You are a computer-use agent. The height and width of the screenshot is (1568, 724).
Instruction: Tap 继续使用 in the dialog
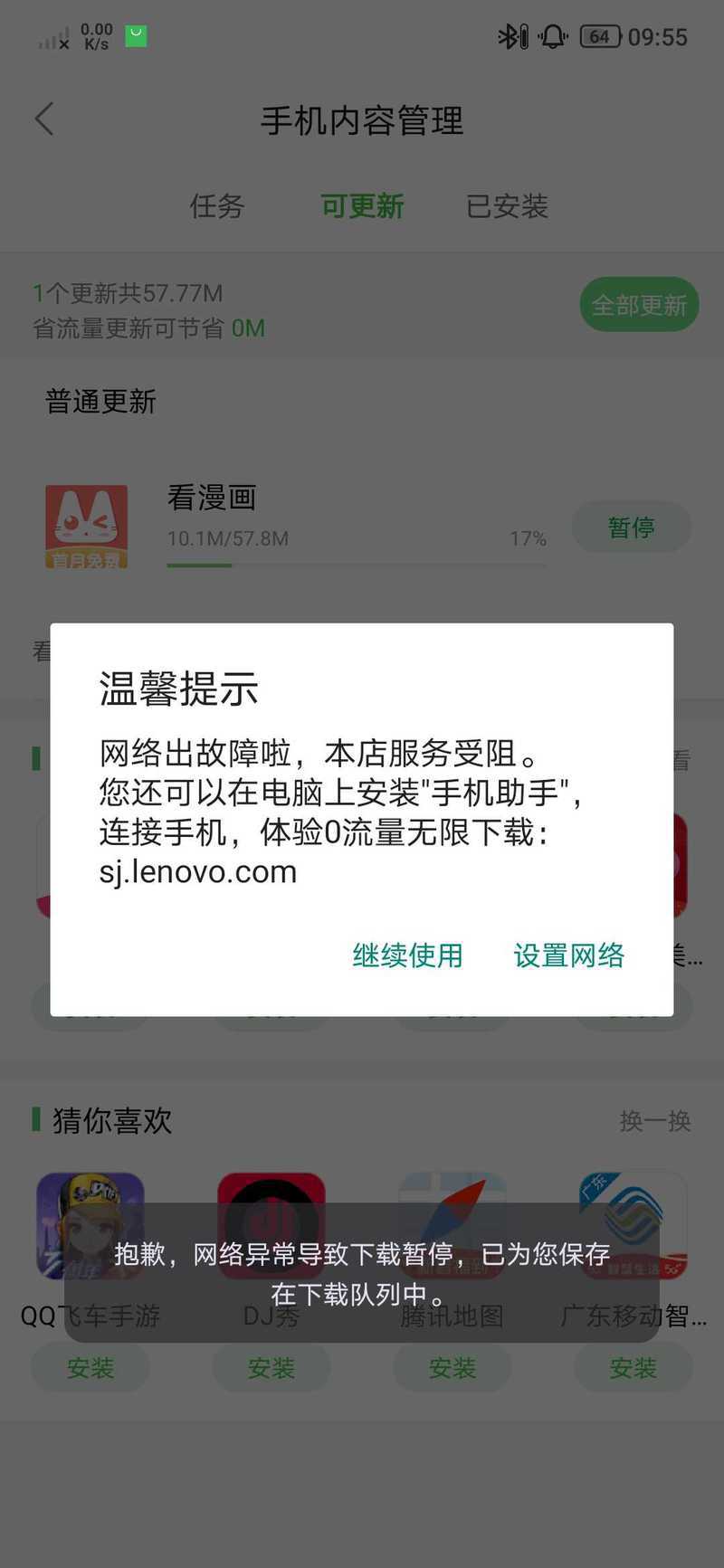[407, 955]
